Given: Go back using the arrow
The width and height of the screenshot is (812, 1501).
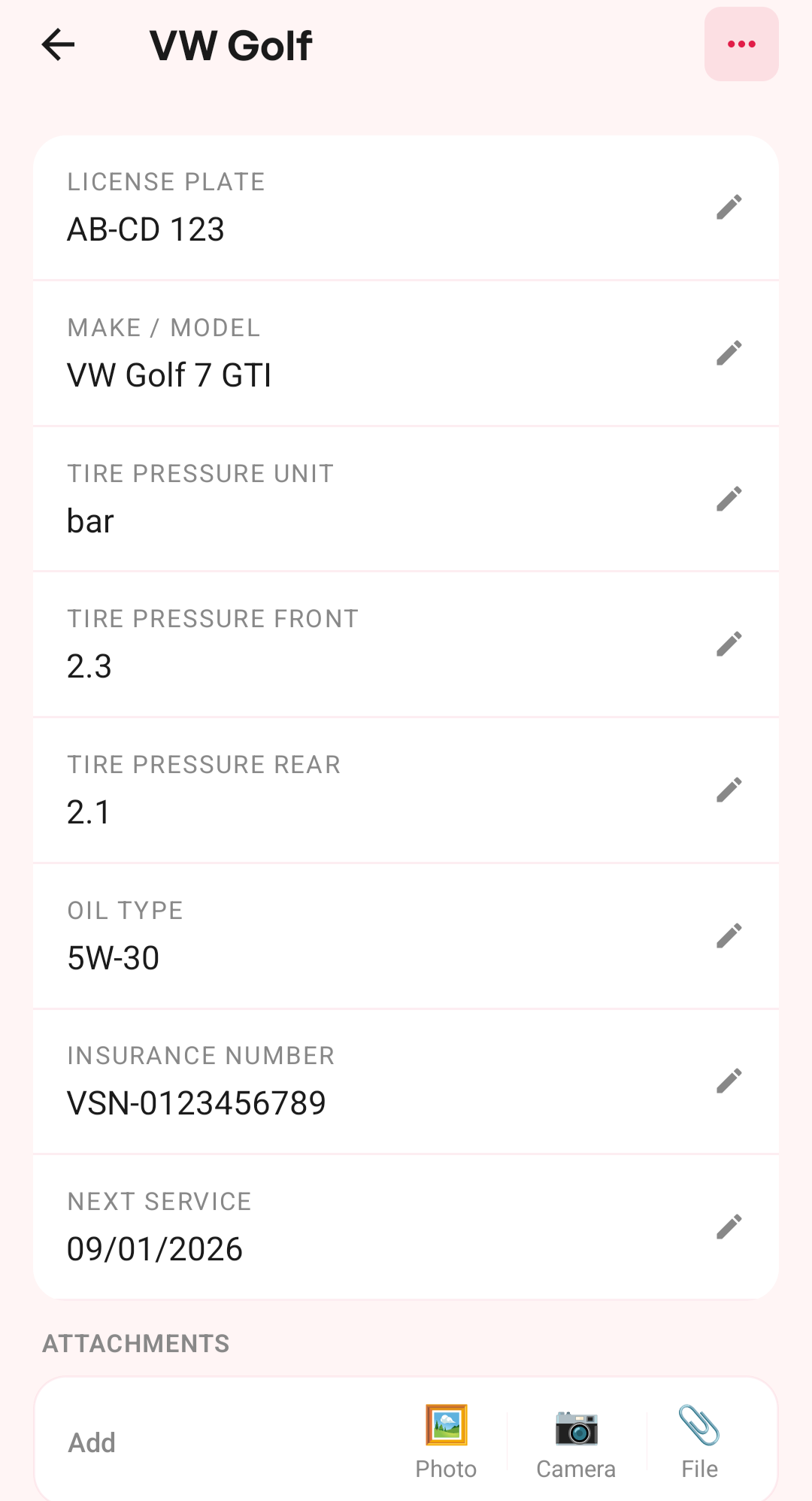Looking at the screenshot, I should [58, 45].
